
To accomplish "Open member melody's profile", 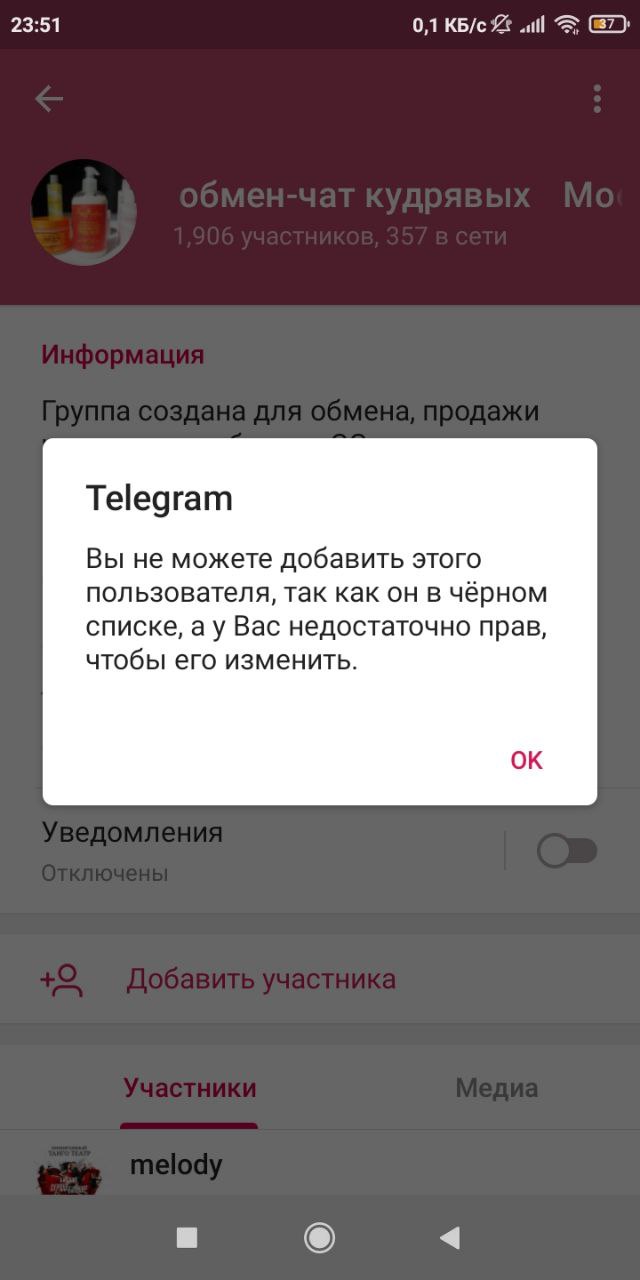I will pyautogui.click(x=320, y=1165).
